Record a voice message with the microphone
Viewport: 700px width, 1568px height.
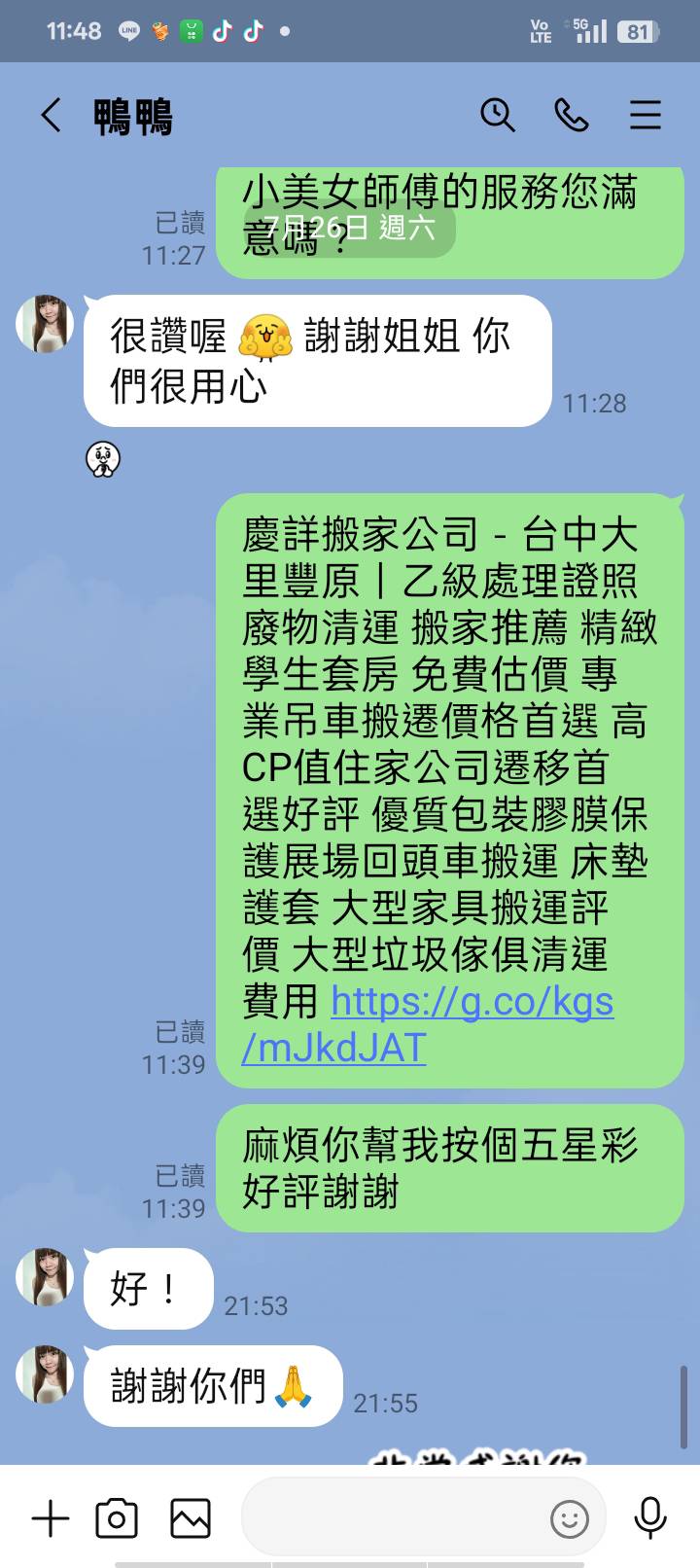(649, 1518)
